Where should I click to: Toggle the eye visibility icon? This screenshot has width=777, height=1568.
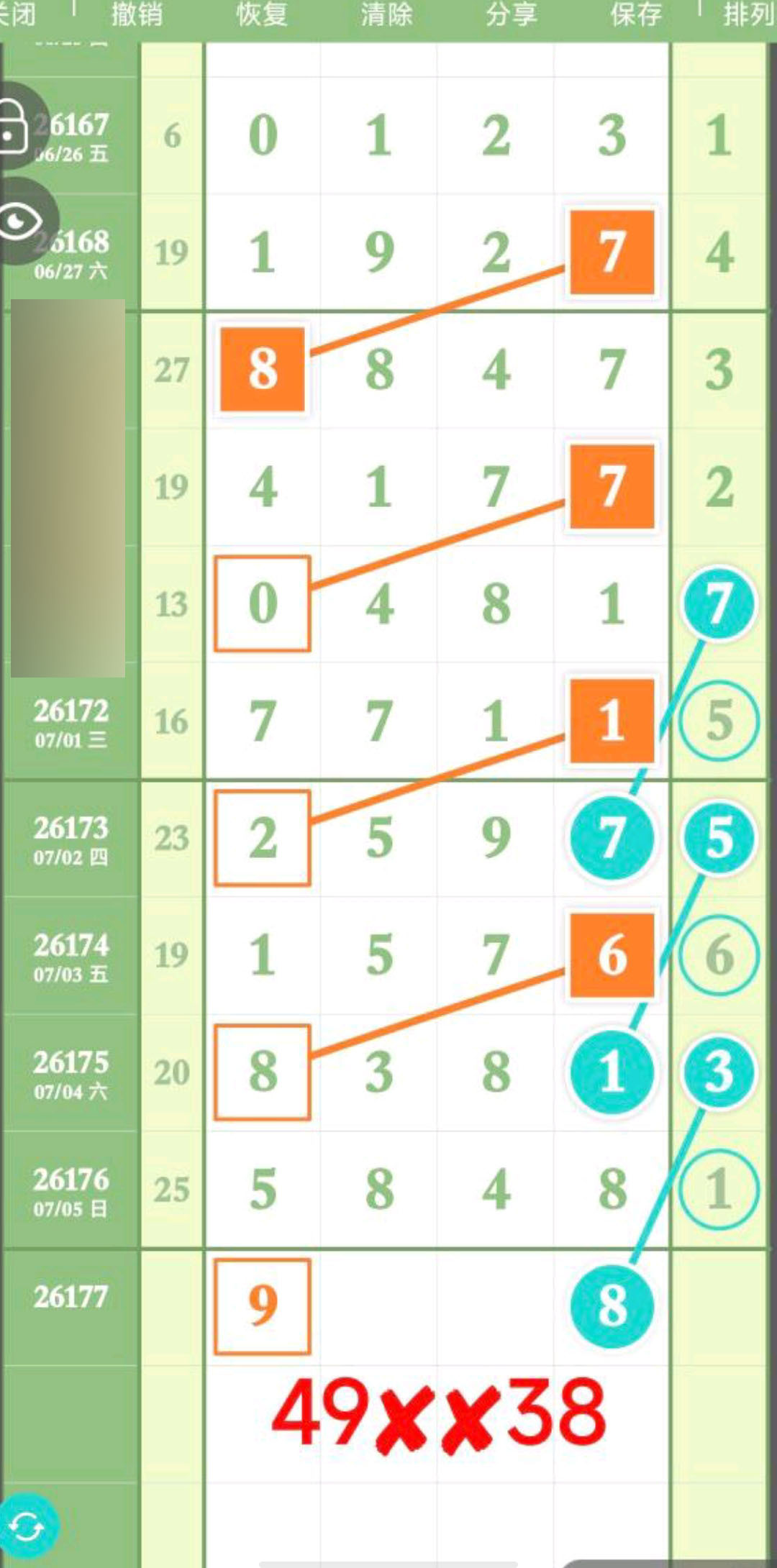(x=20, y=221)
